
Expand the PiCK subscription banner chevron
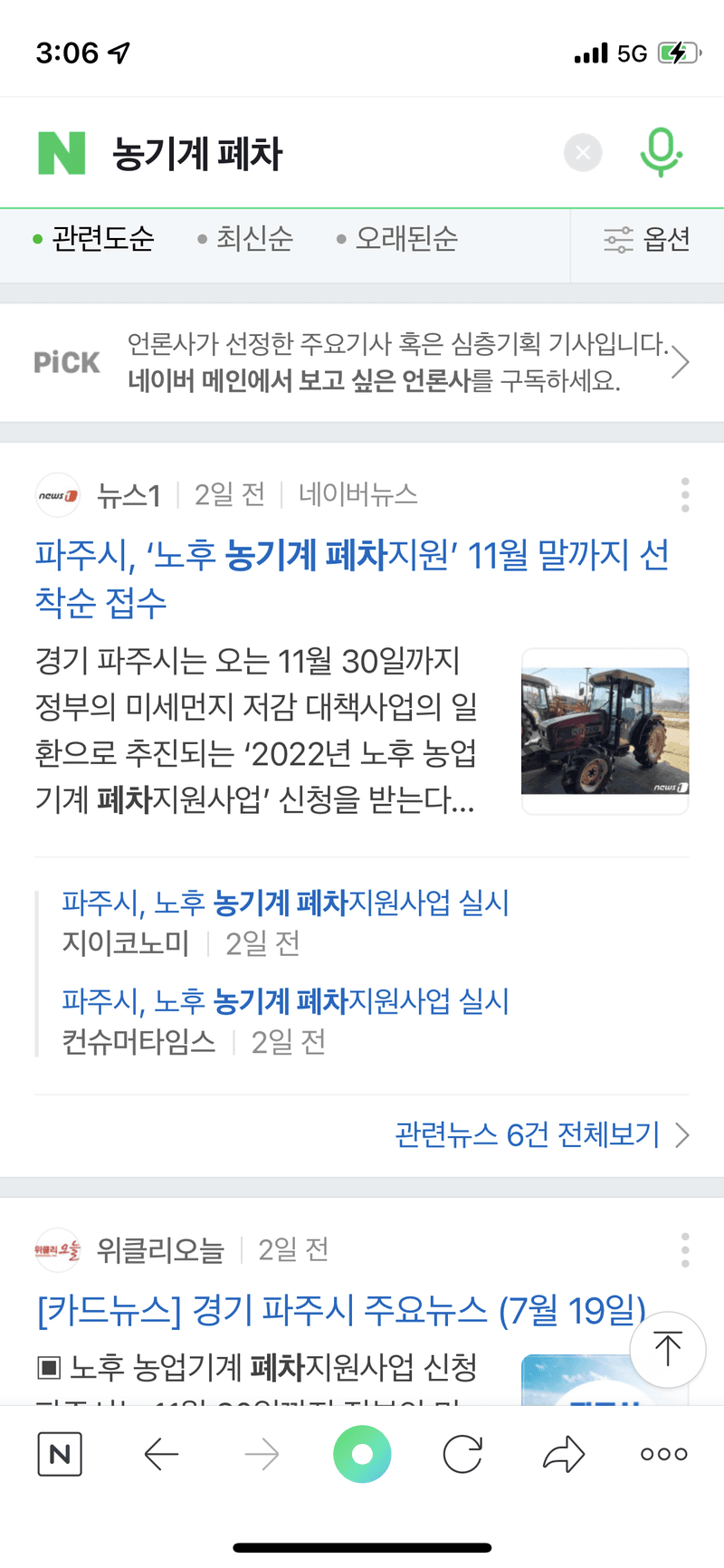click(x=682, y=361)
